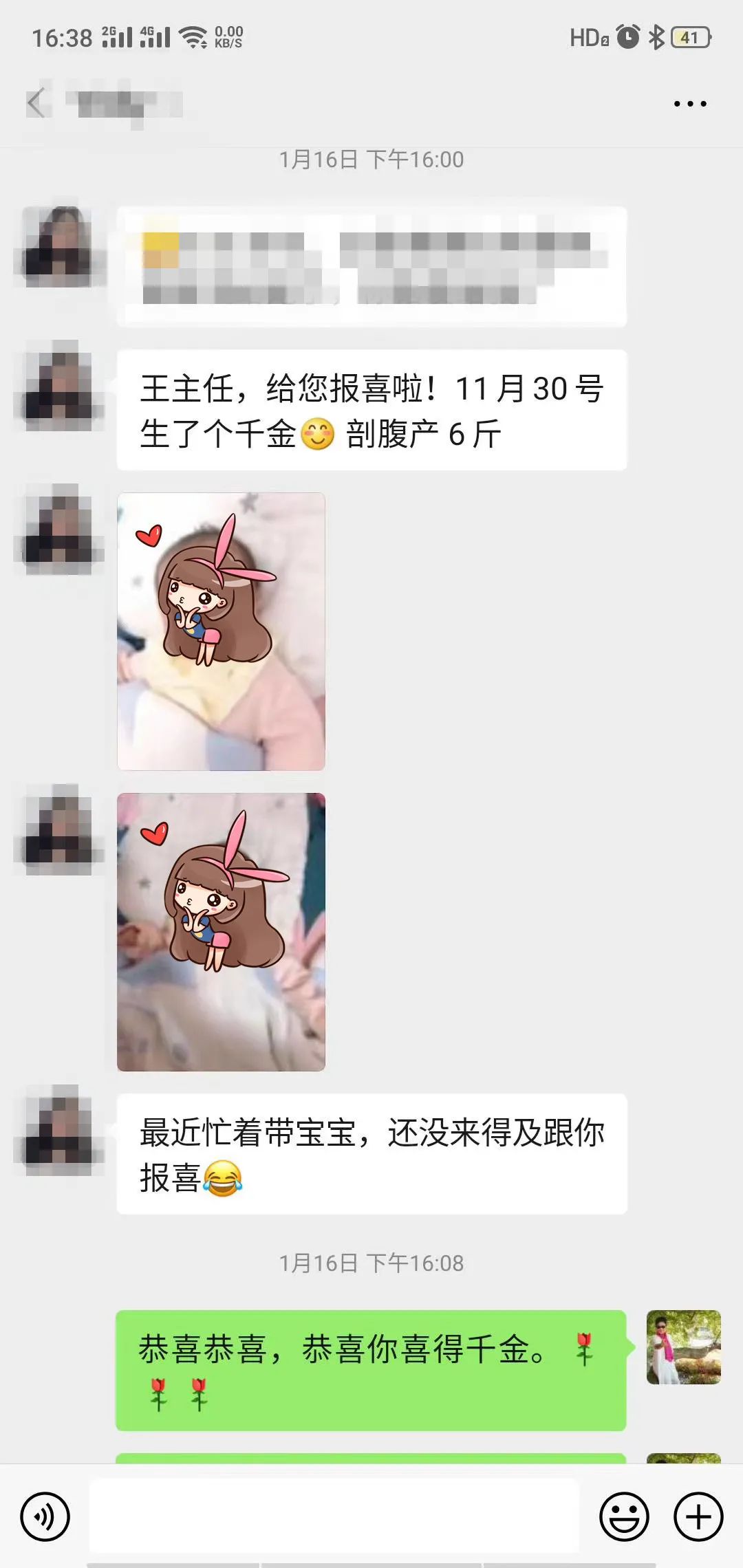
Task: Open my own avatar beside 恭喜恭喜 message
Action: coord(683,1347)
